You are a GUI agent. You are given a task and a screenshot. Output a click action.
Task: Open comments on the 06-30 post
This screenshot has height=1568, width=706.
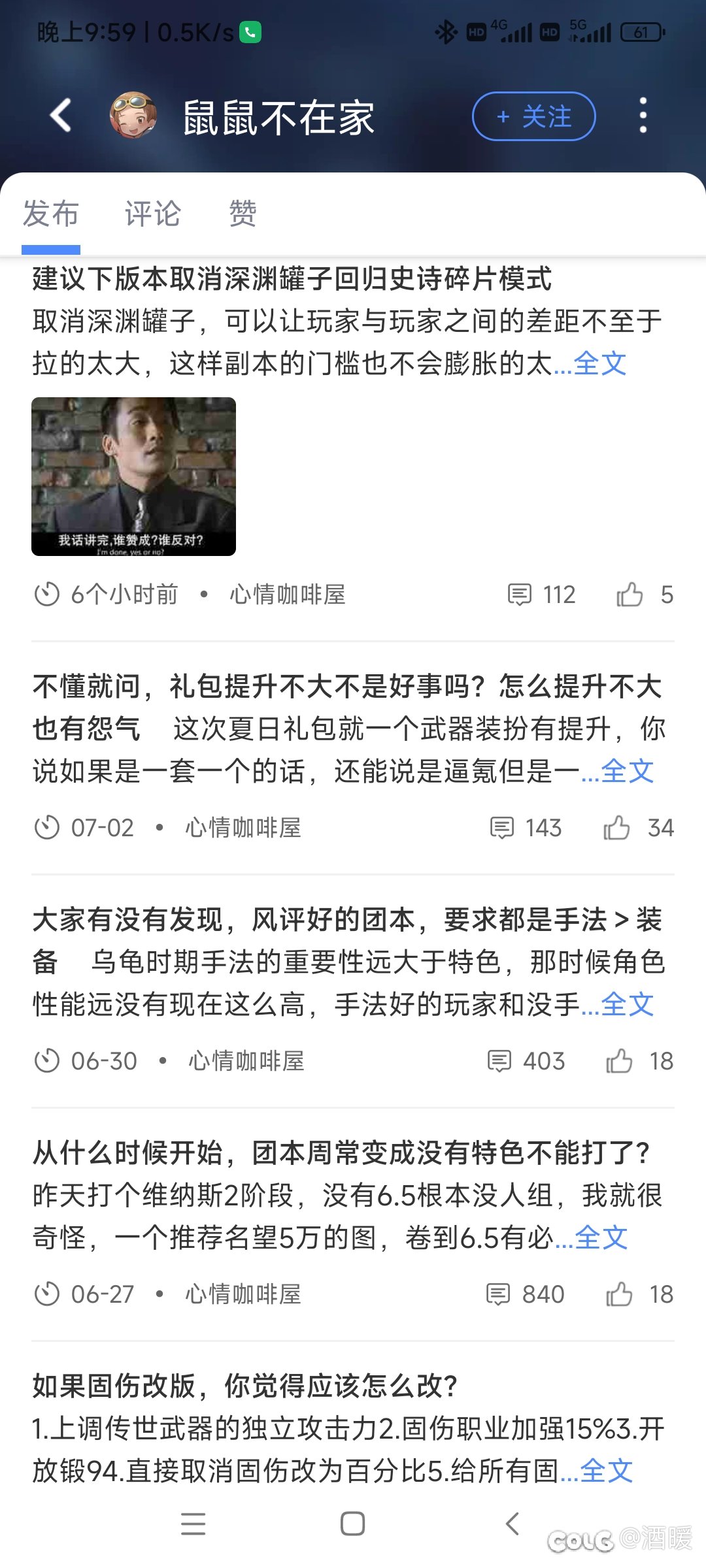click(527, 1061)
